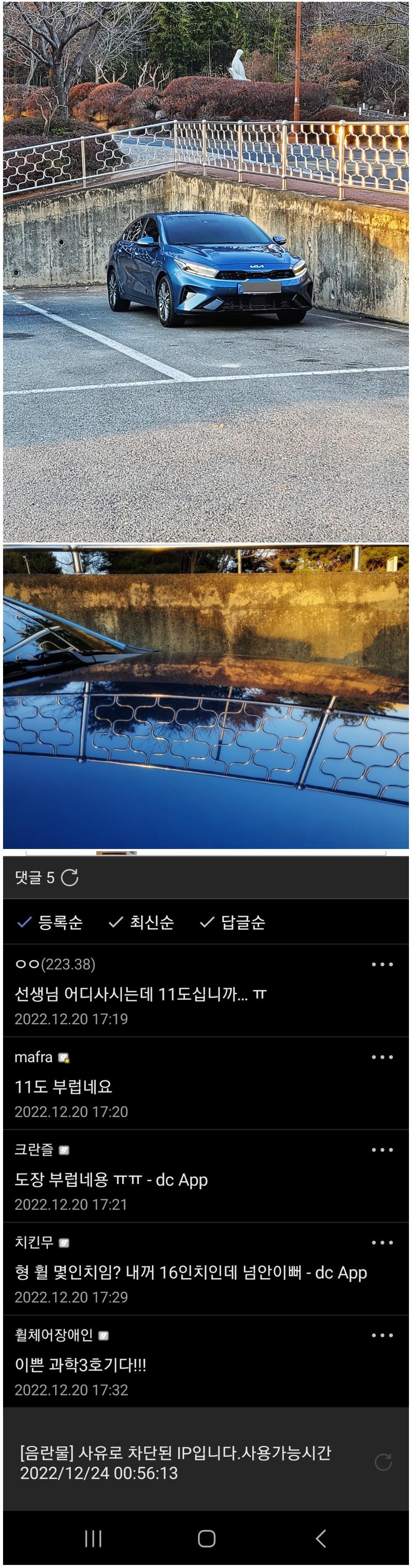Image resolution: width=412 pixels, height=1568 pixels.
Task: Open the overflow menu on 휠체어장애인's comment
Action: 382,1336
